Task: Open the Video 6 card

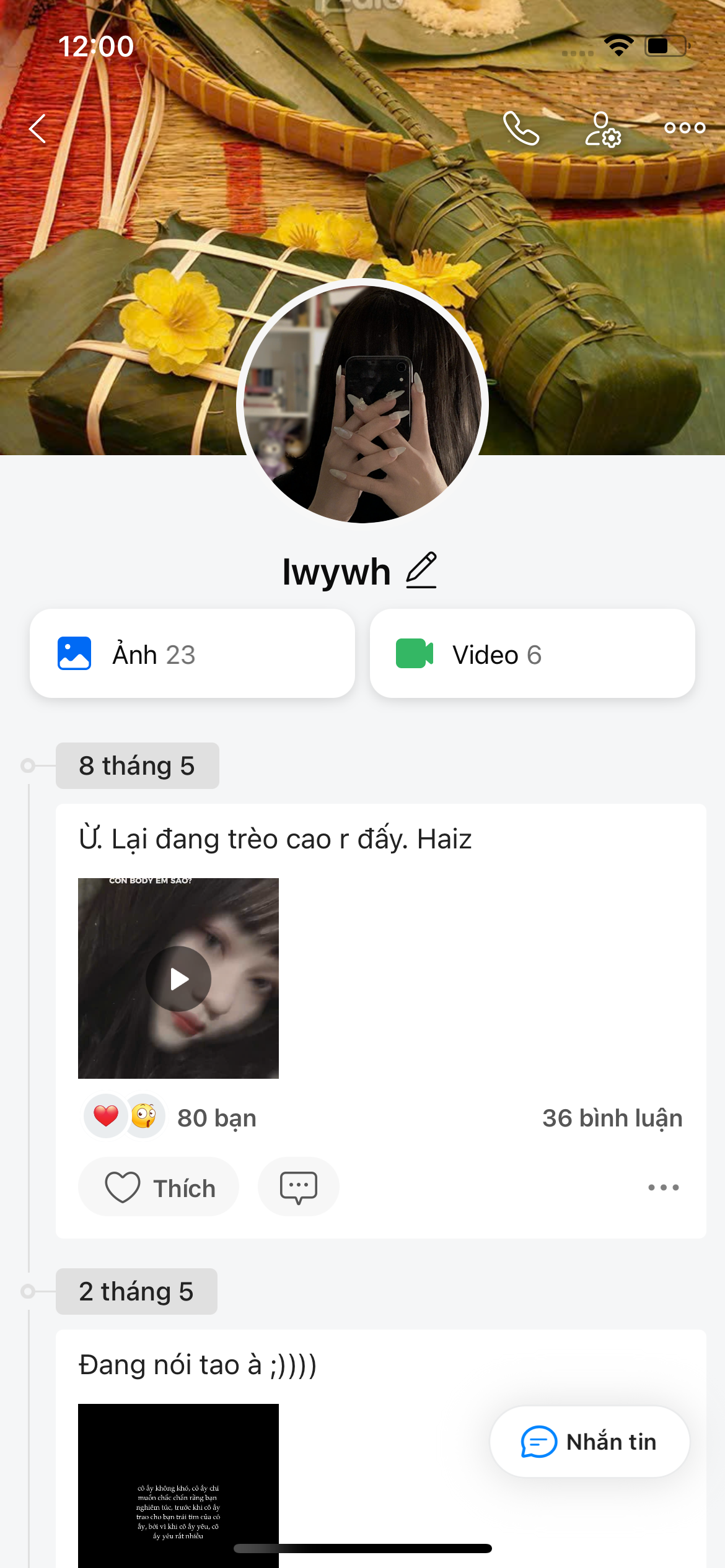Action: click(532, 654)
